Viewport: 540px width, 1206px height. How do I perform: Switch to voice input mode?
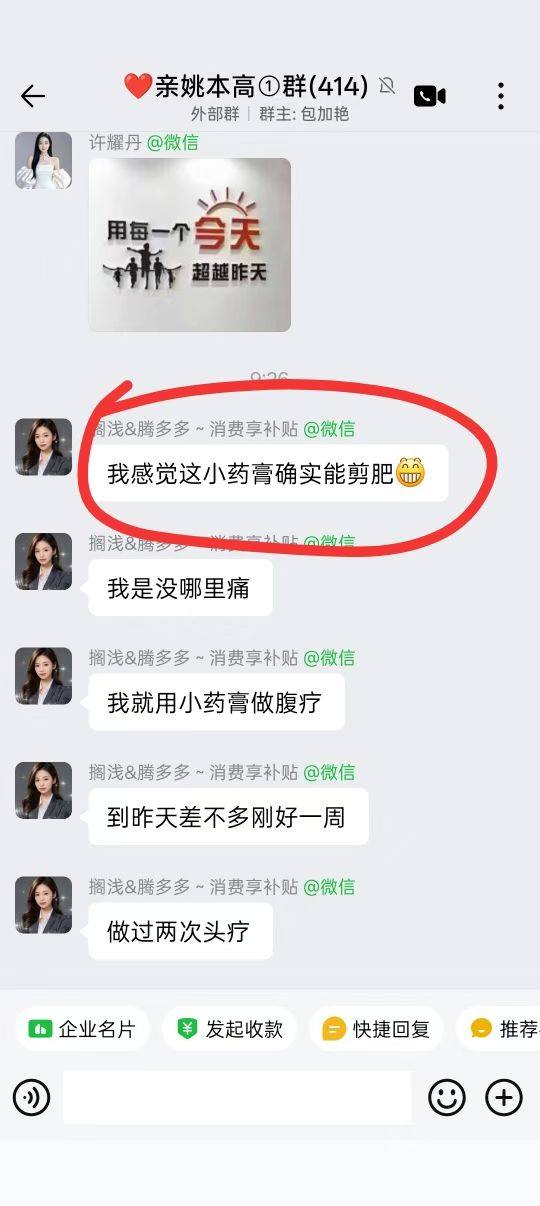[32, 1098]
